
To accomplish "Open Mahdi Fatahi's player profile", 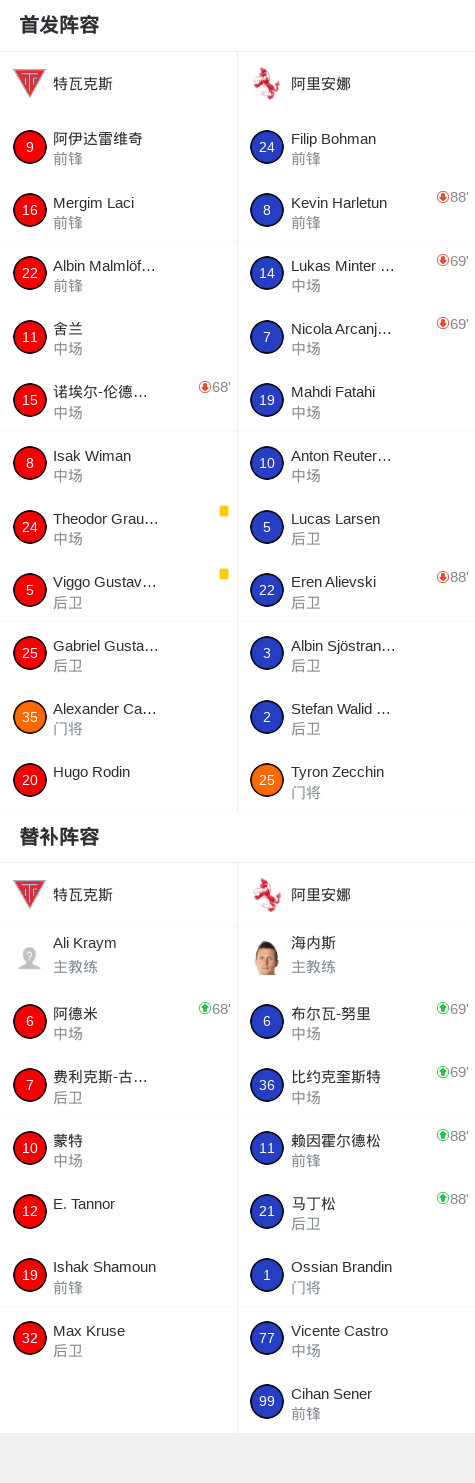I will pyautogui.click(x=356, y=400).
